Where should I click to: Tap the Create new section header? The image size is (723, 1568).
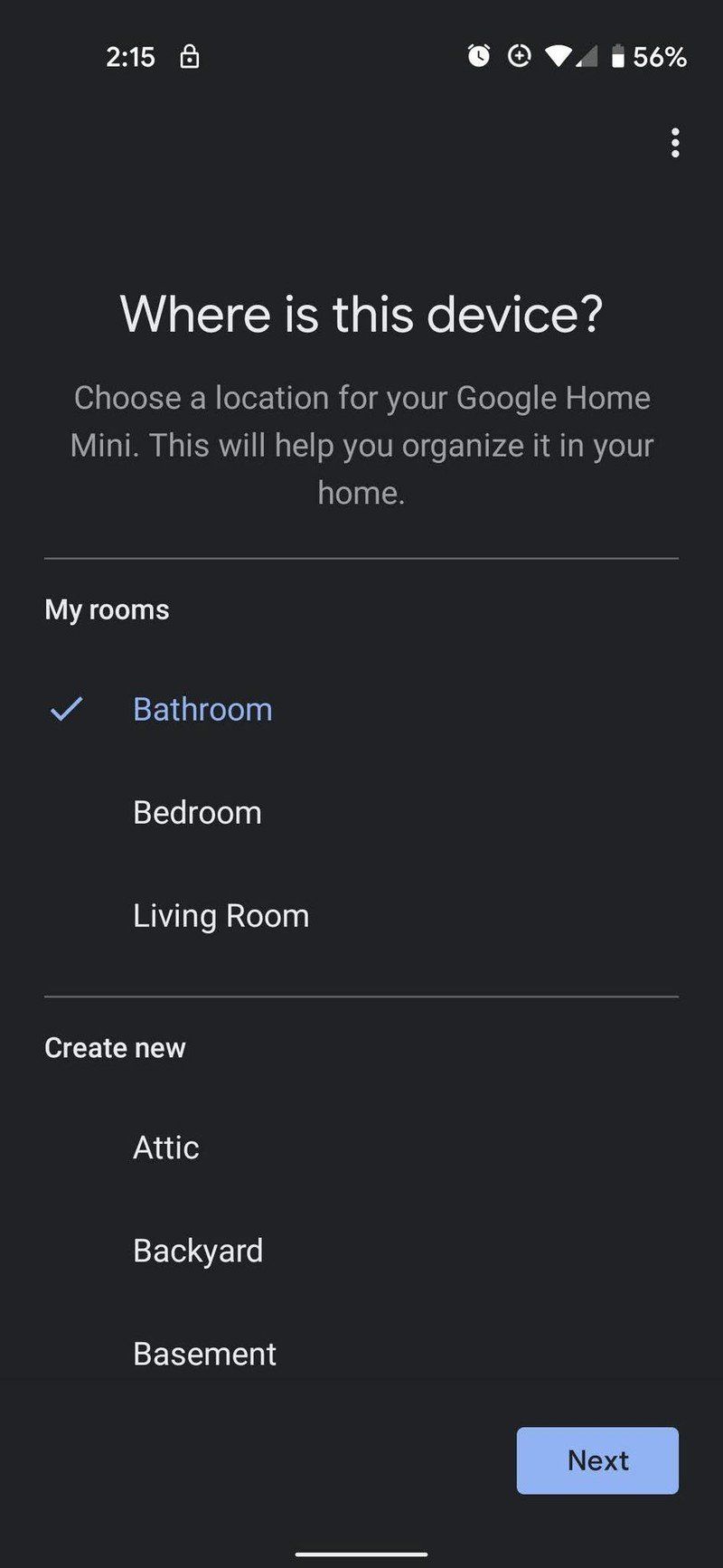(x=115, y=1047)
